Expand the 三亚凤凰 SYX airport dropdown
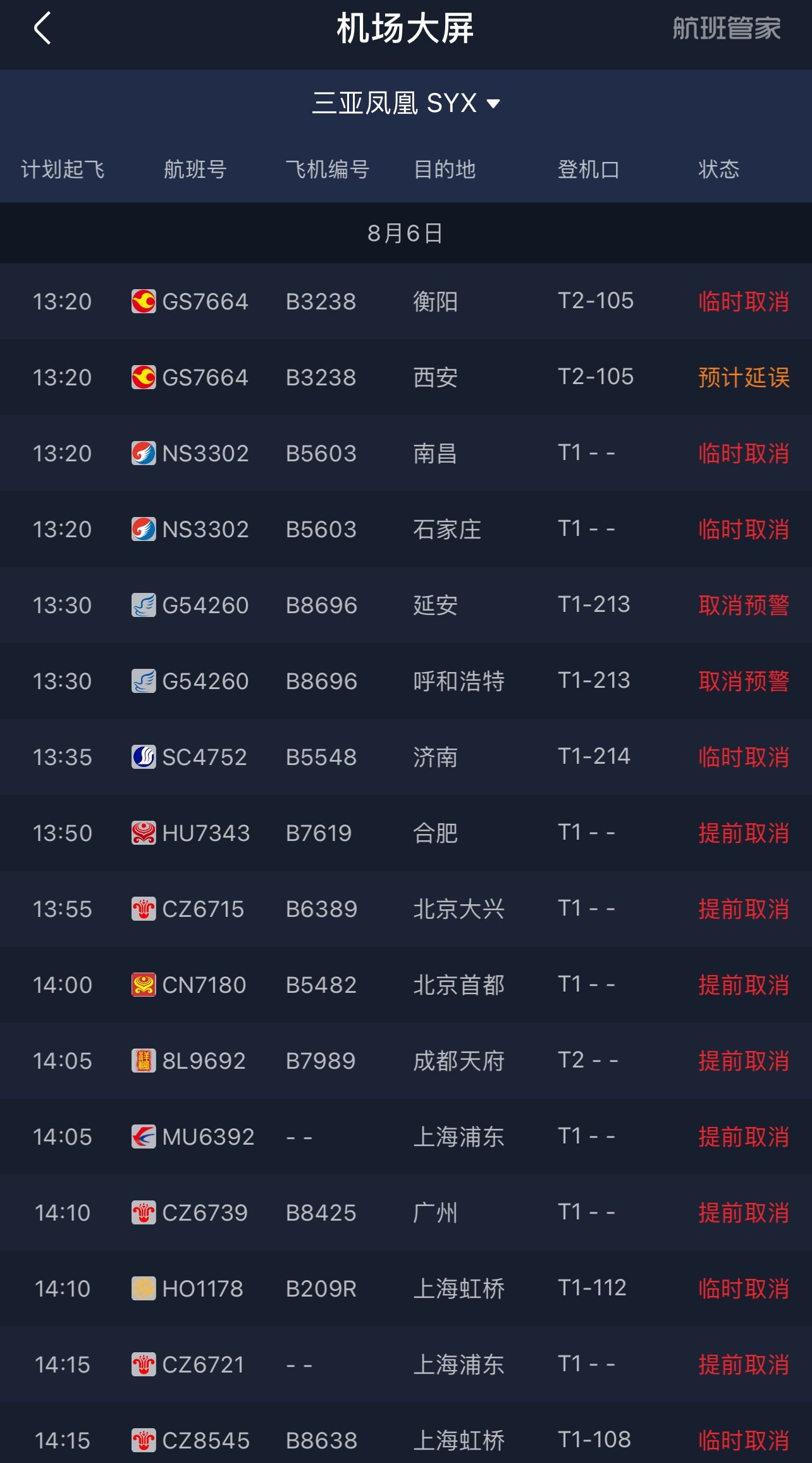Screen dimensions: 812x1463 (x=406, y=103)
